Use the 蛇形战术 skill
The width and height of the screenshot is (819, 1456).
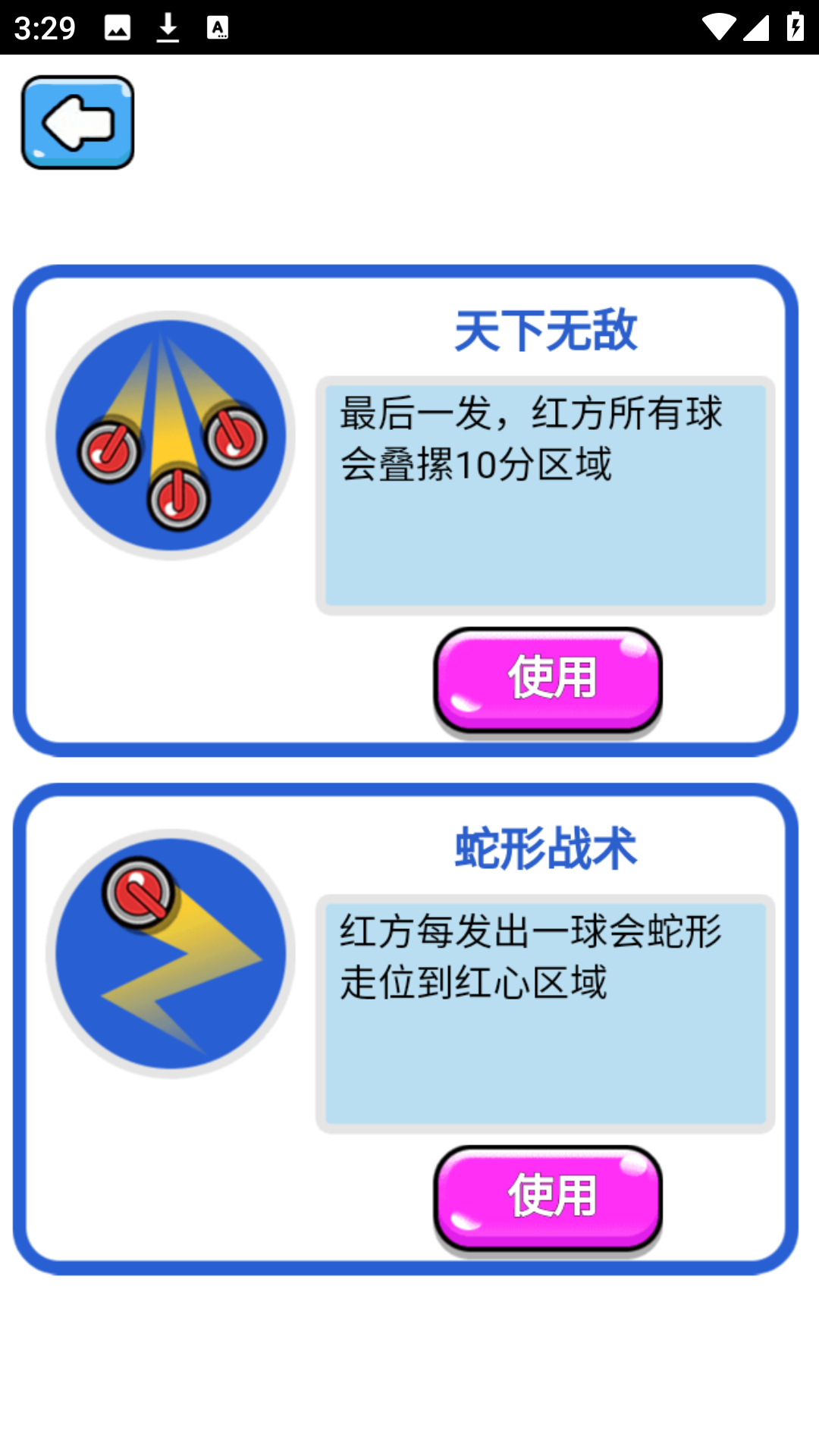[x=548, y=1197]
